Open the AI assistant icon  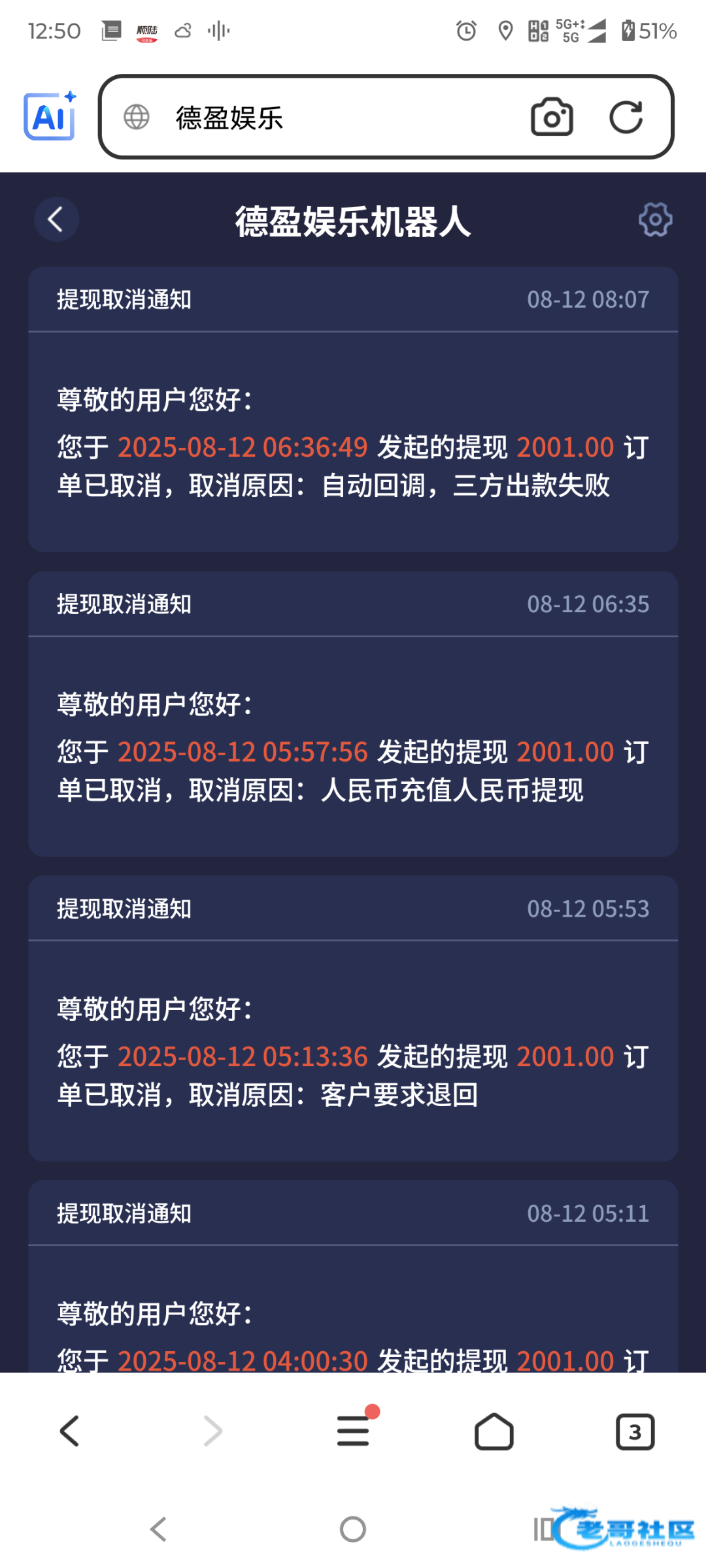coord(50,116)
